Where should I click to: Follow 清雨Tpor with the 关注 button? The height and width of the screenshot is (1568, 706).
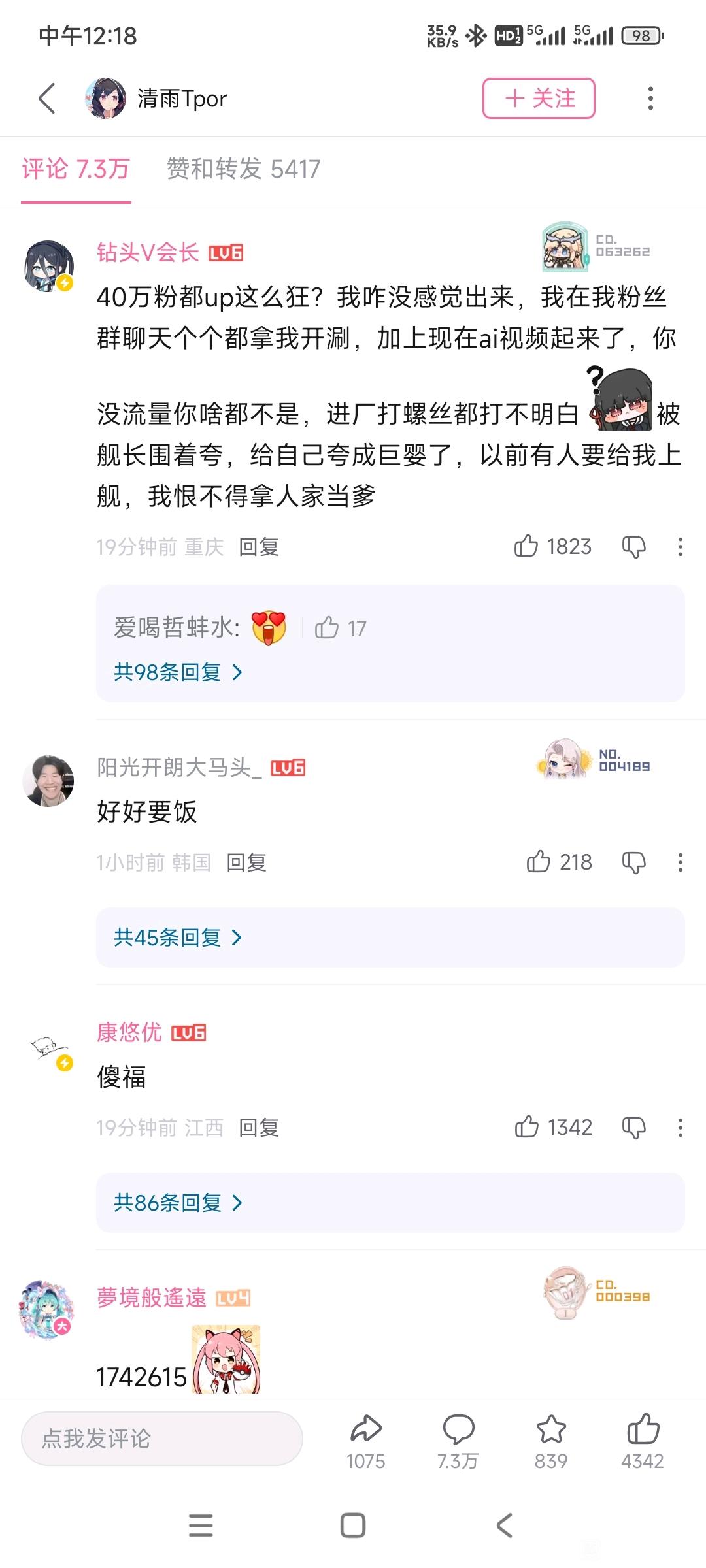pyautogui.click(x=539, y=99)
